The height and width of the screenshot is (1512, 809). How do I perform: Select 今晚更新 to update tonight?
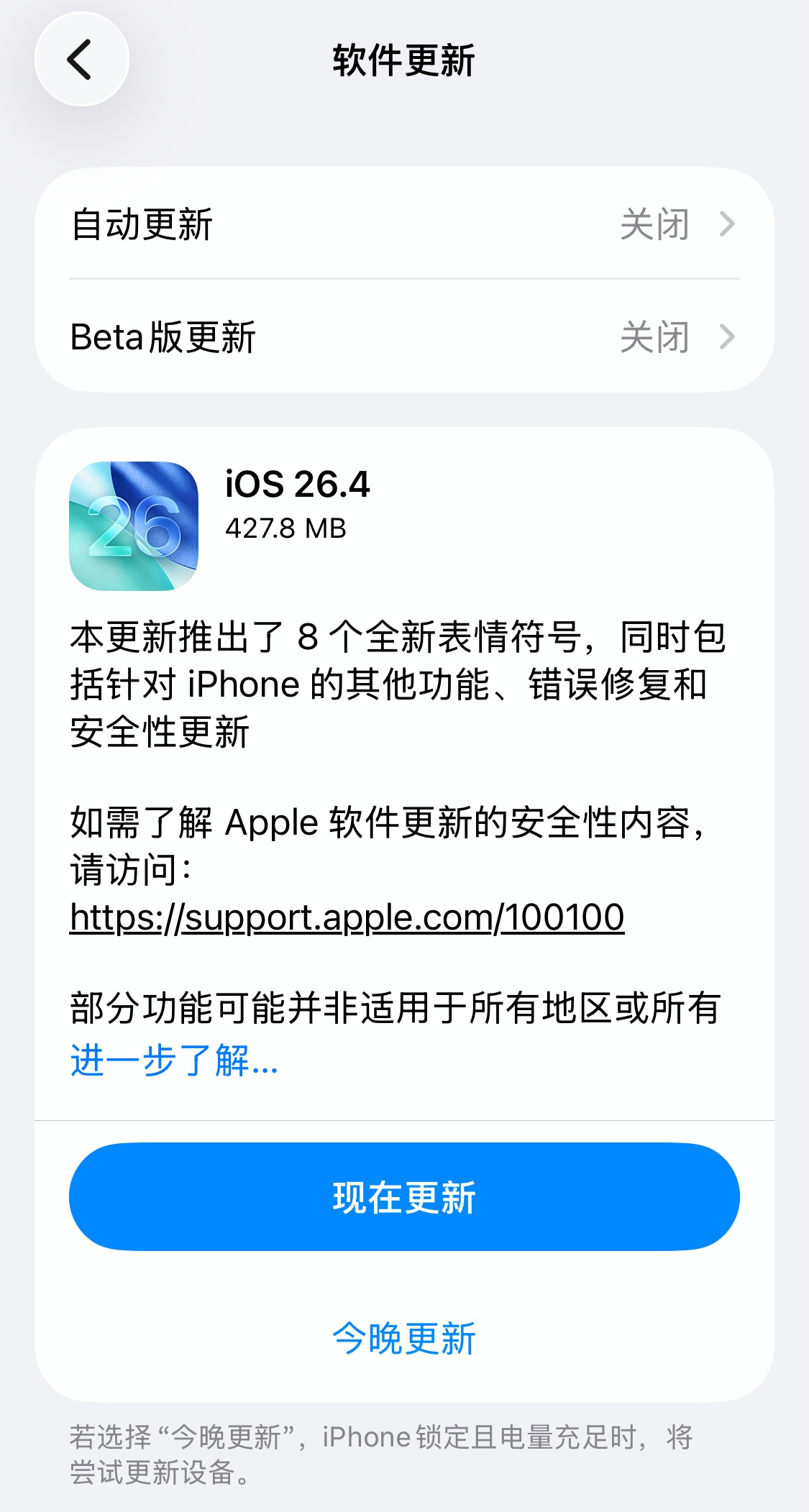pos(404,1335)
